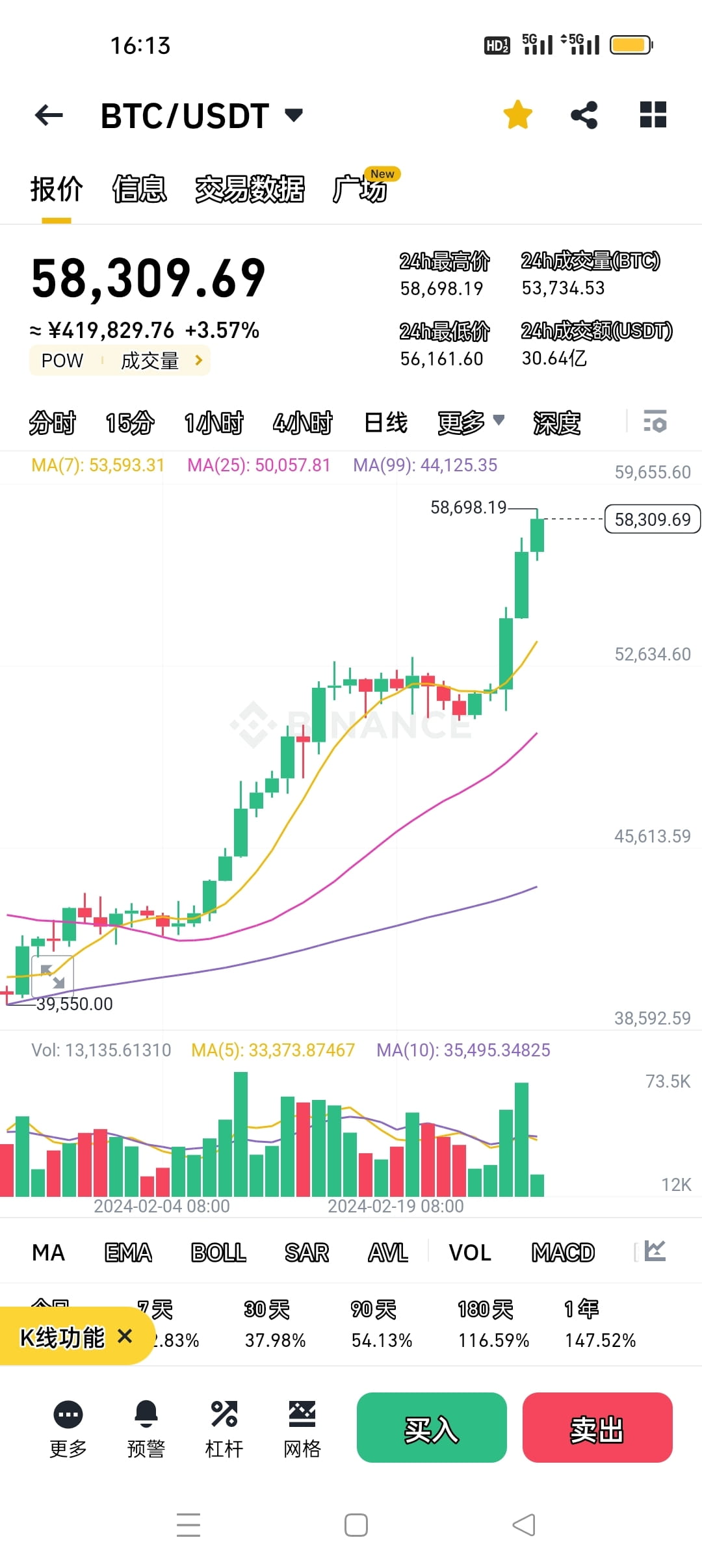
Task: Toggle the VOL indicator
Action: click(x=470, y=1251)
